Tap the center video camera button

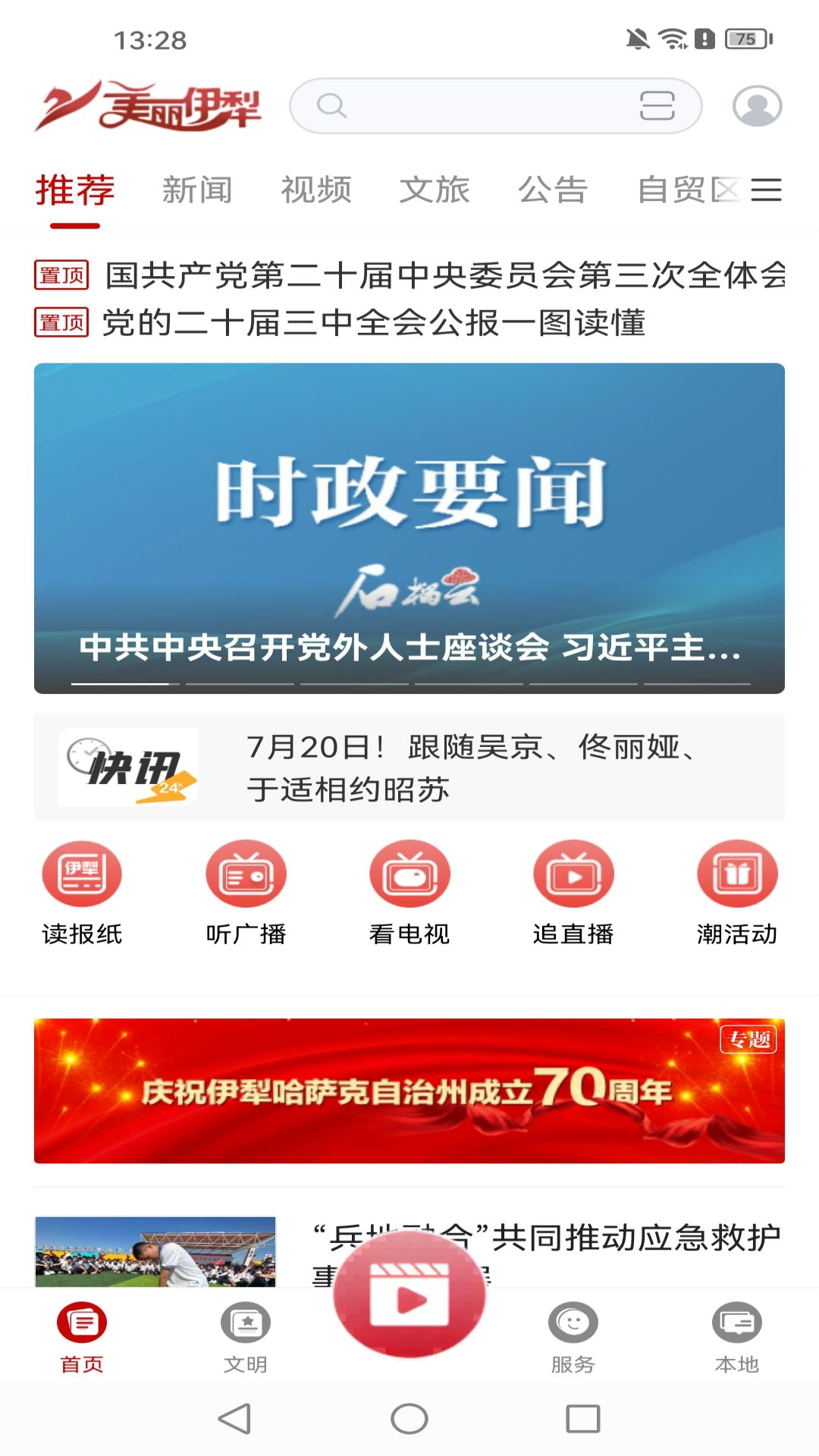click(409, 1294)
